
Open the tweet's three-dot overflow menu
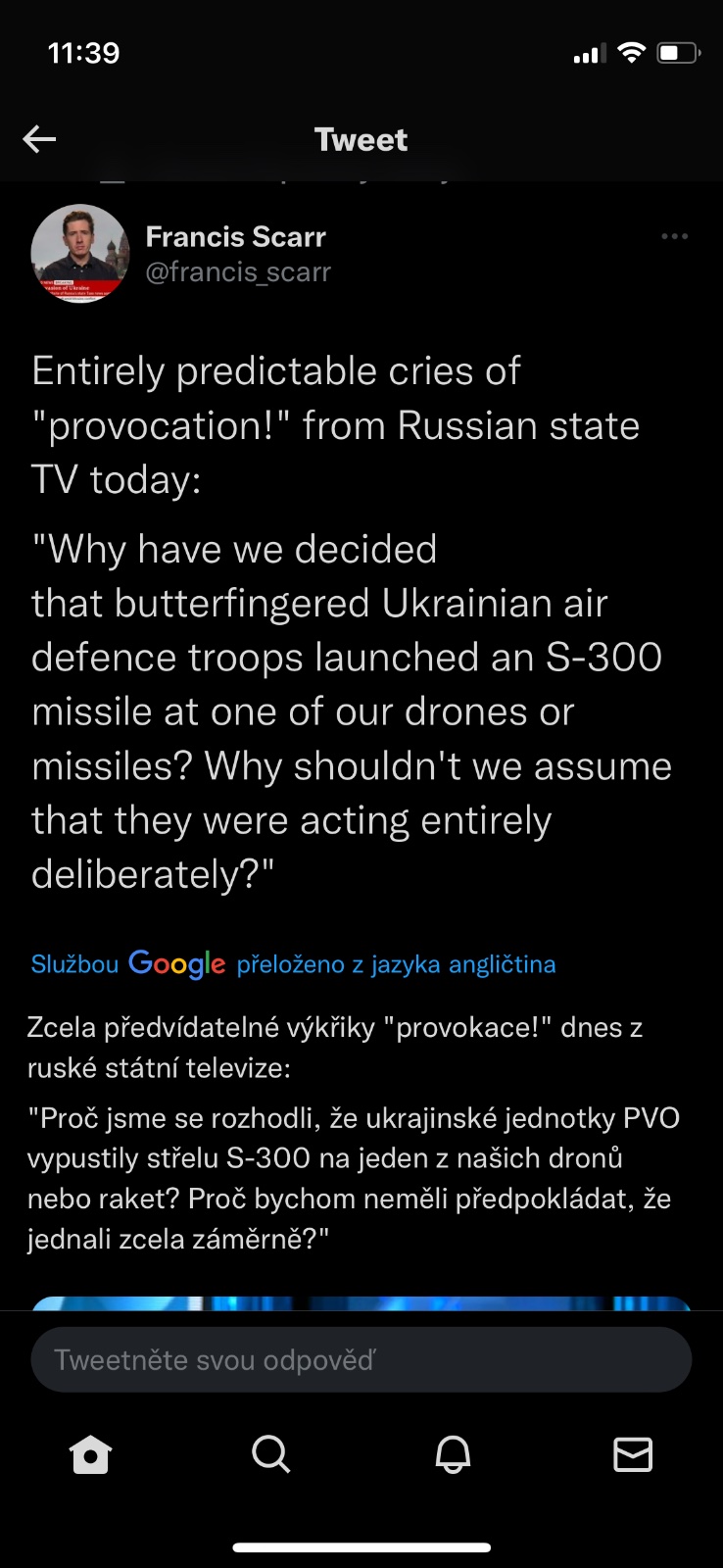click(674, 236)
